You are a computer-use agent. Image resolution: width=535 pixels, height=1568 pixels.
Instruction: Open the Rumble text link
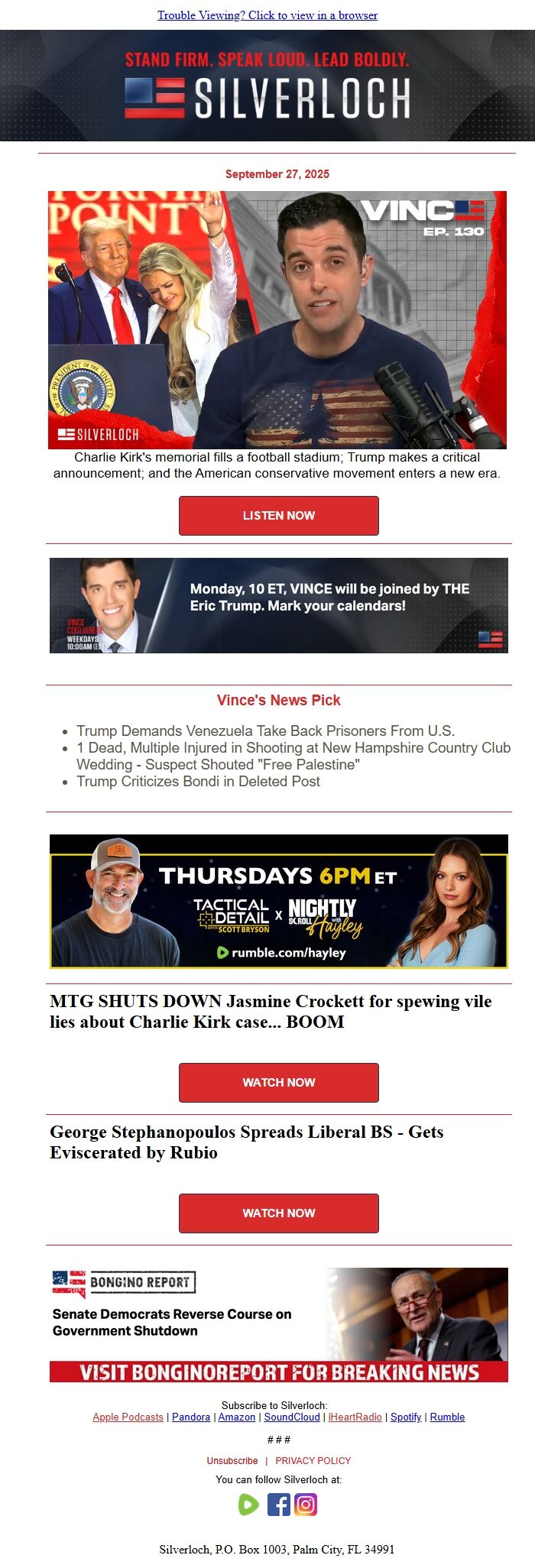tap(447, 1417)
